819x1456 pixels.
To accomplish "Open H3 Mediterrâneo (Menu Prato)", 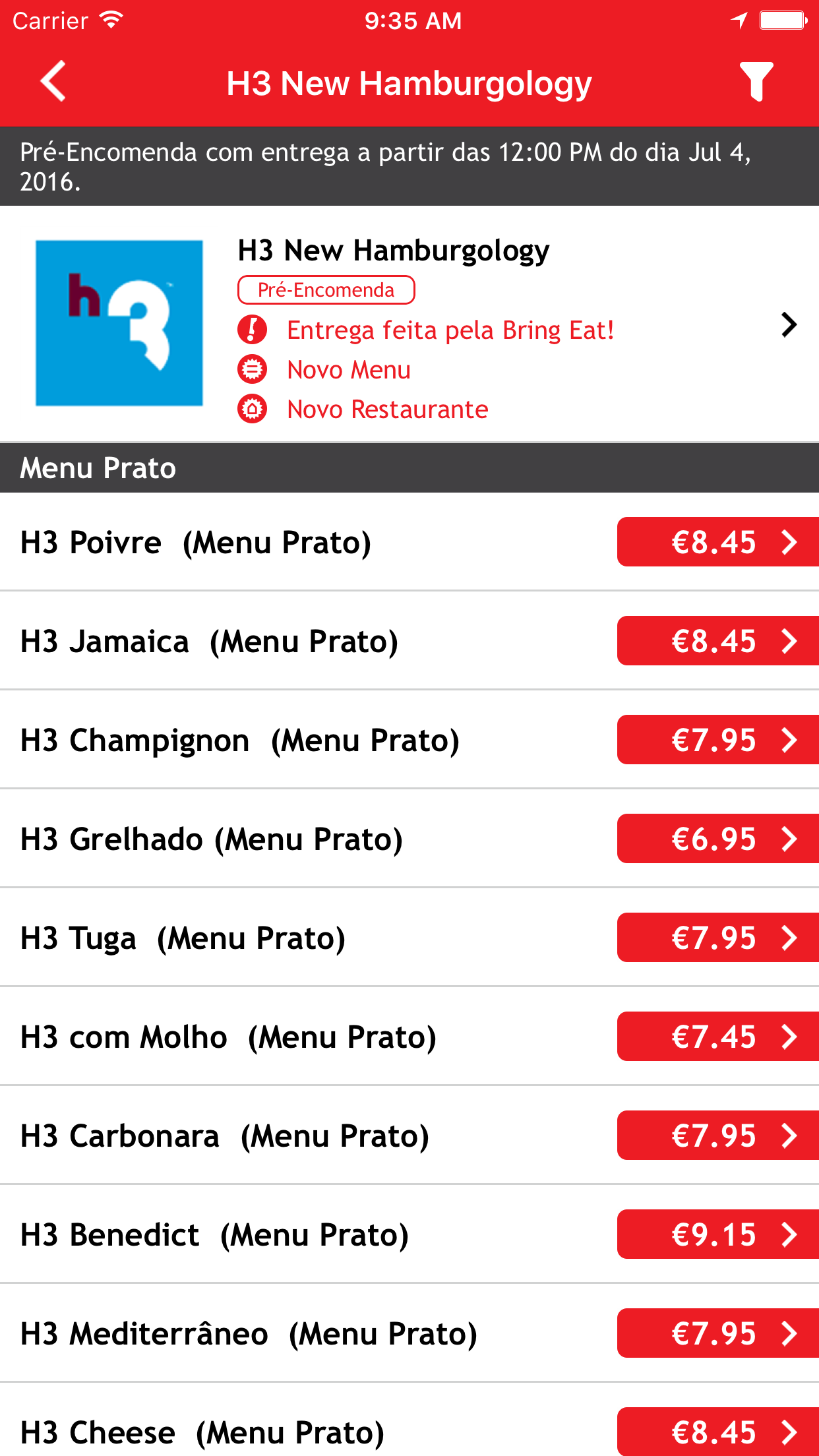I will pyautogui.click(x=409, y=1333).
